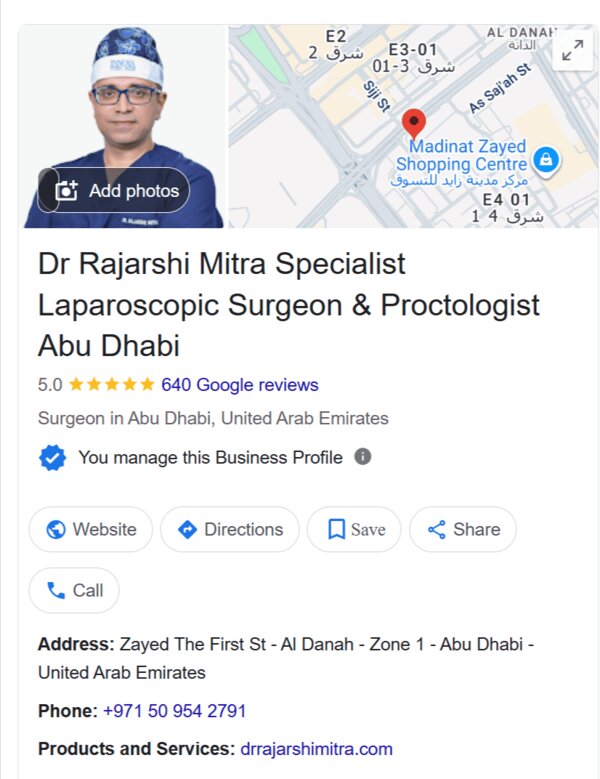The width and height of the screenshot is (600, 779).
Task: Open the drrajarshimitra.com link
Action: pyautogui.click(x=317, y=748)
